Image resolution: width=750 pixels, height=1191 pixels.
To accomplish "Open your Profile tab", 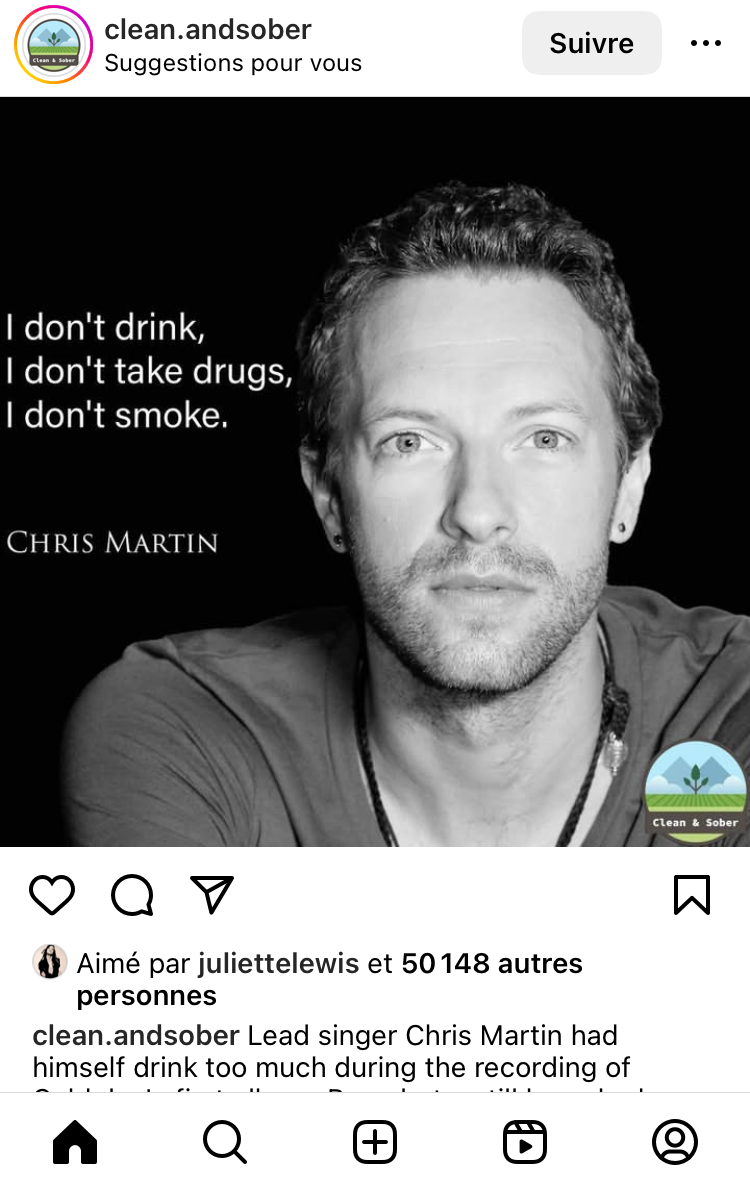I will [675, 1142].
